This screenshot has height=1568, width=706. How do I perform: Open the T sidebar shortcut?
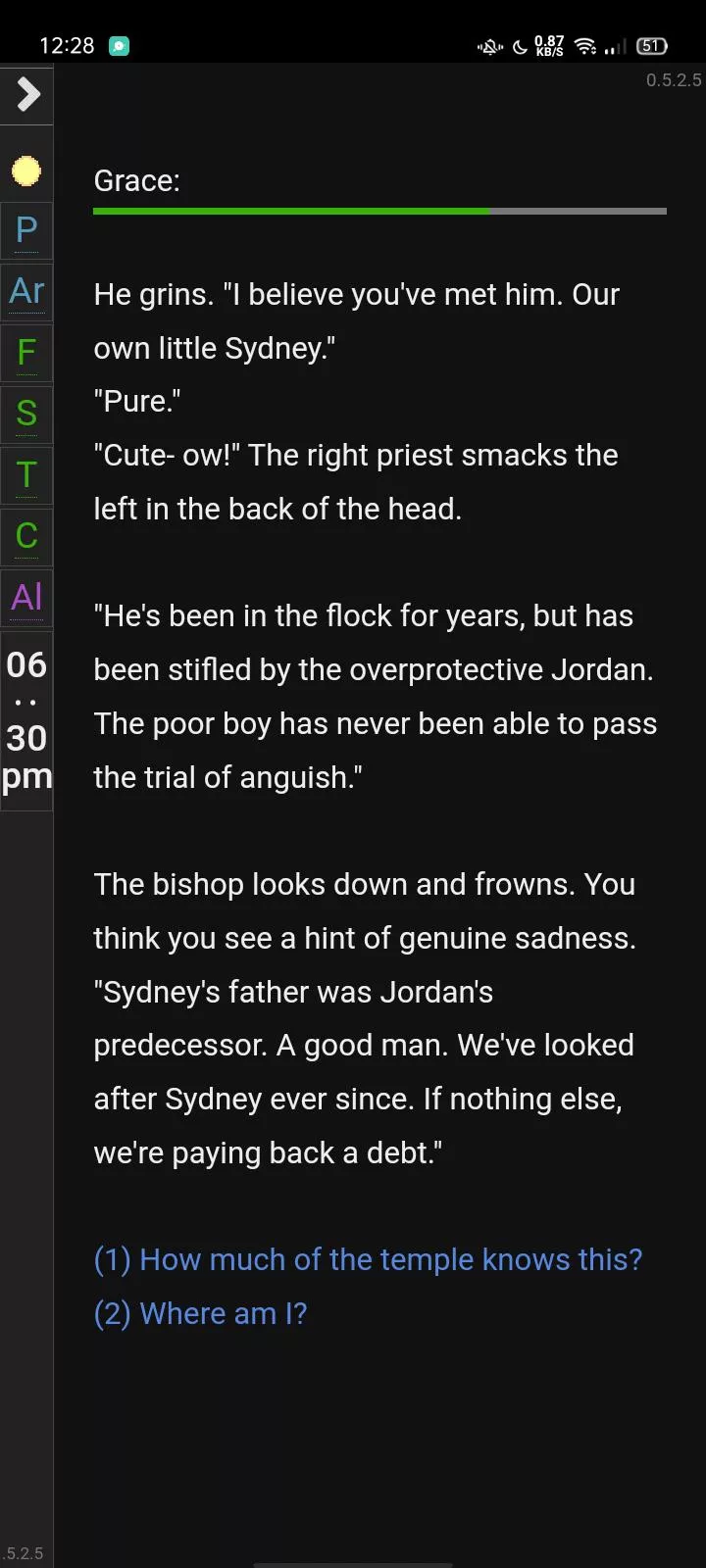click(x=26, y=475)
